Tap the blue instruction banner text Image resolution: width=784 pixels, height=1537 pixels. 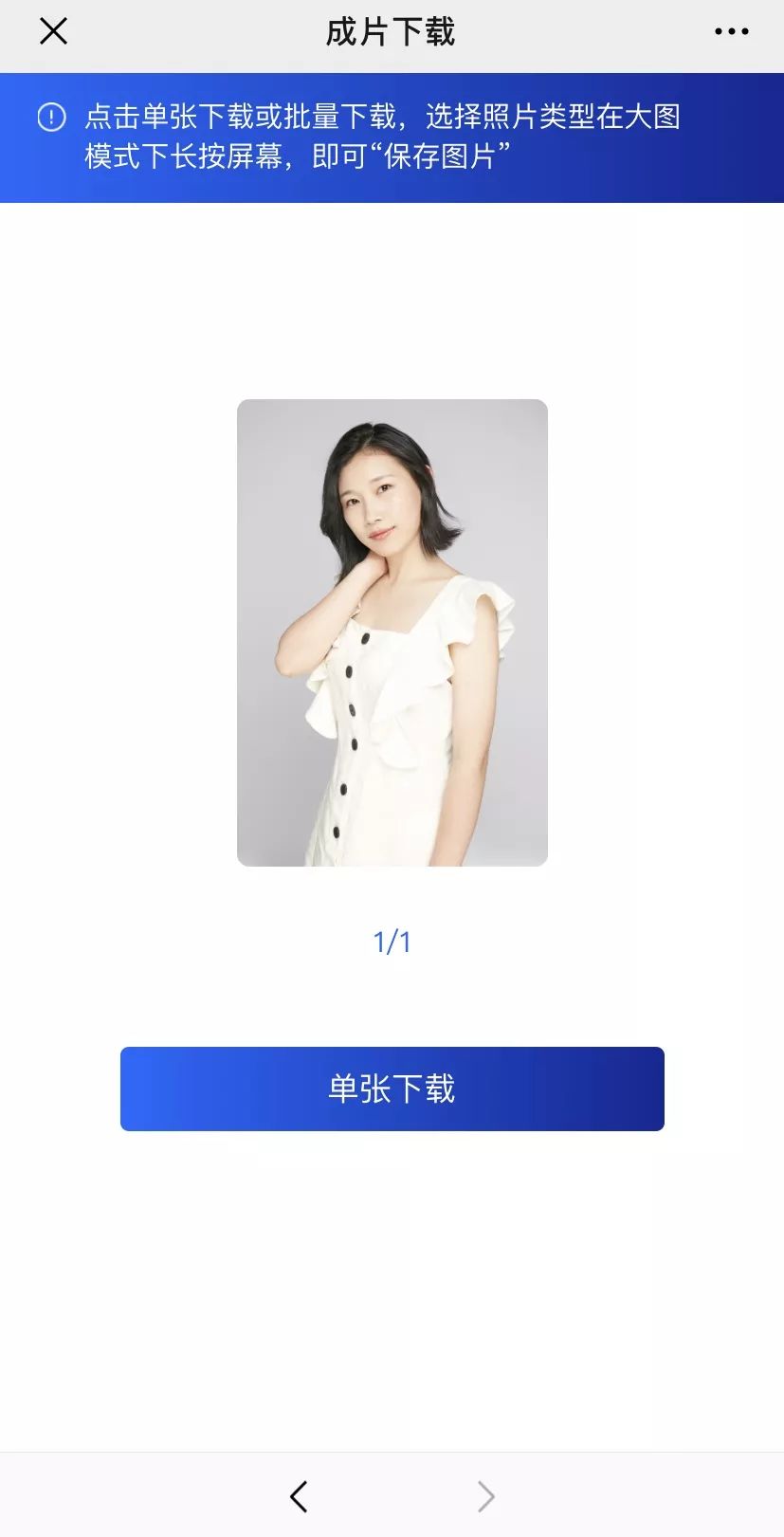[x=379, y=137]
